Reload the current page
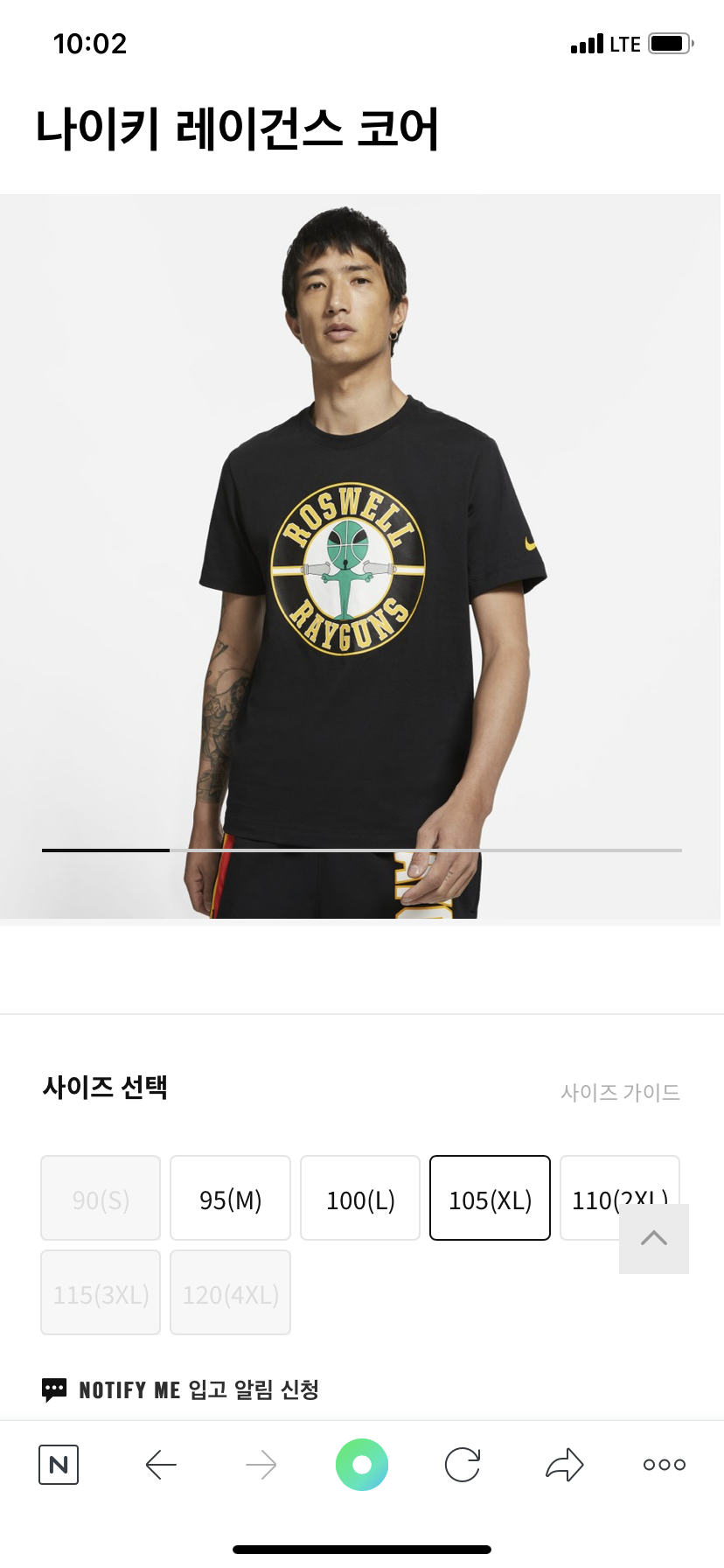 tap(463, 1465)
